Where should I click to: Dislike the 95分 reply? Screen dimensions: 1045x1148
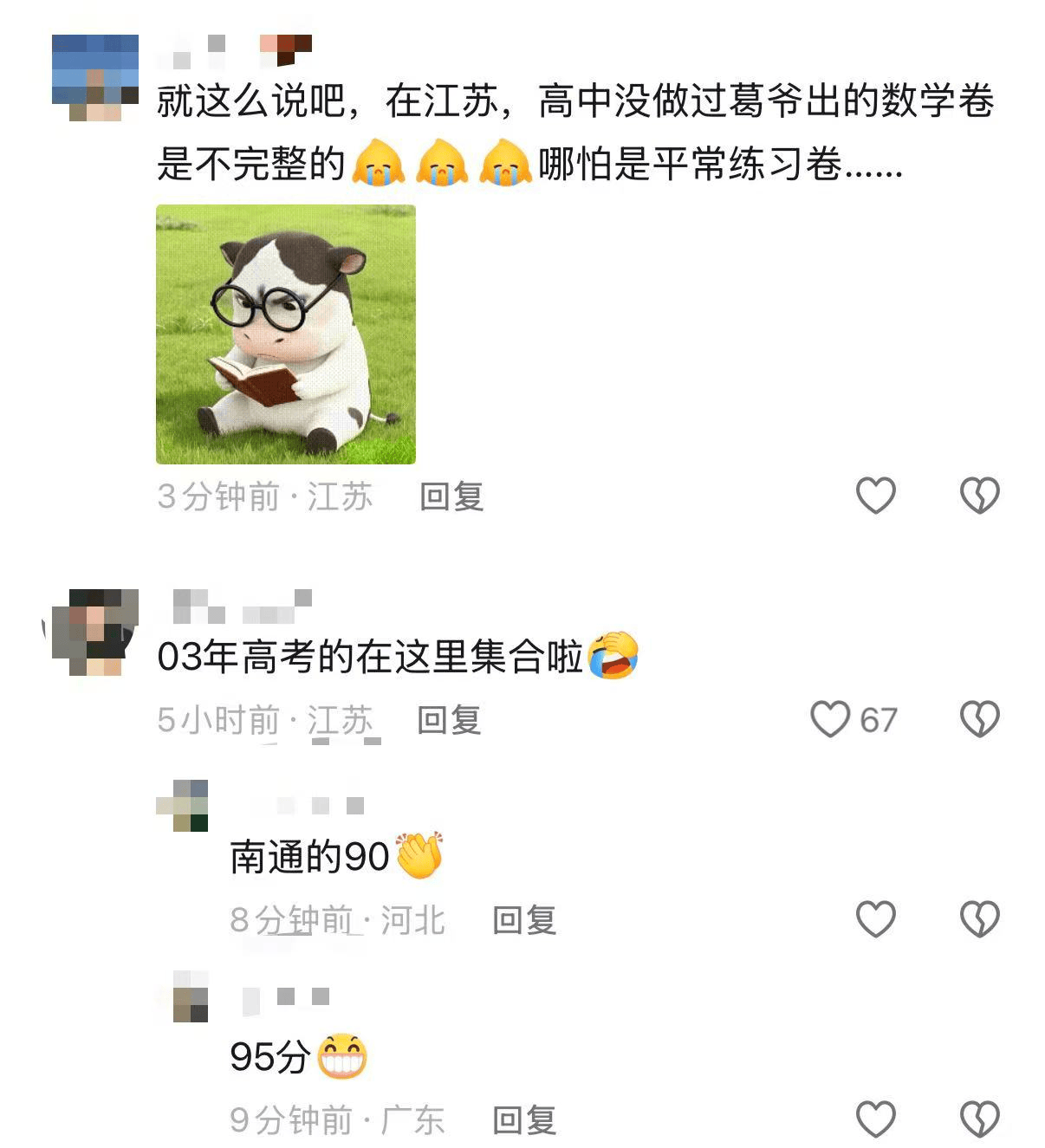[979, 1119]
